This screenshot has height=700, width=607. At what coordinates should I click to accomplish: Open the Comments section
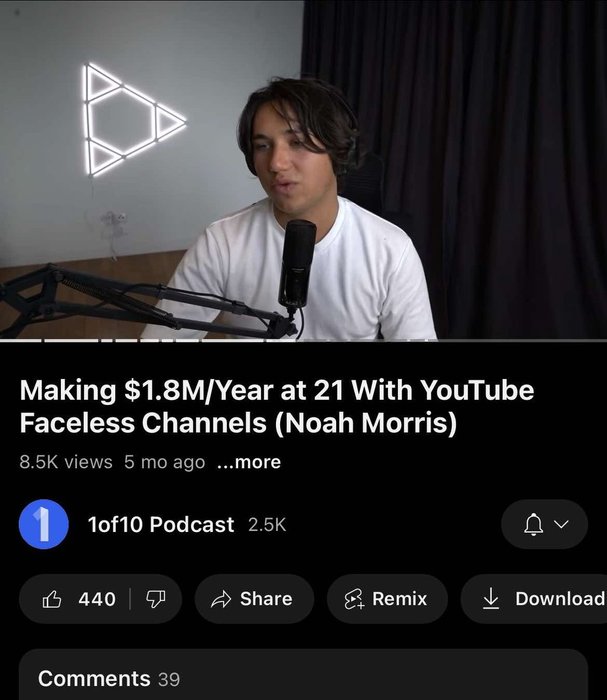(300, 678)
